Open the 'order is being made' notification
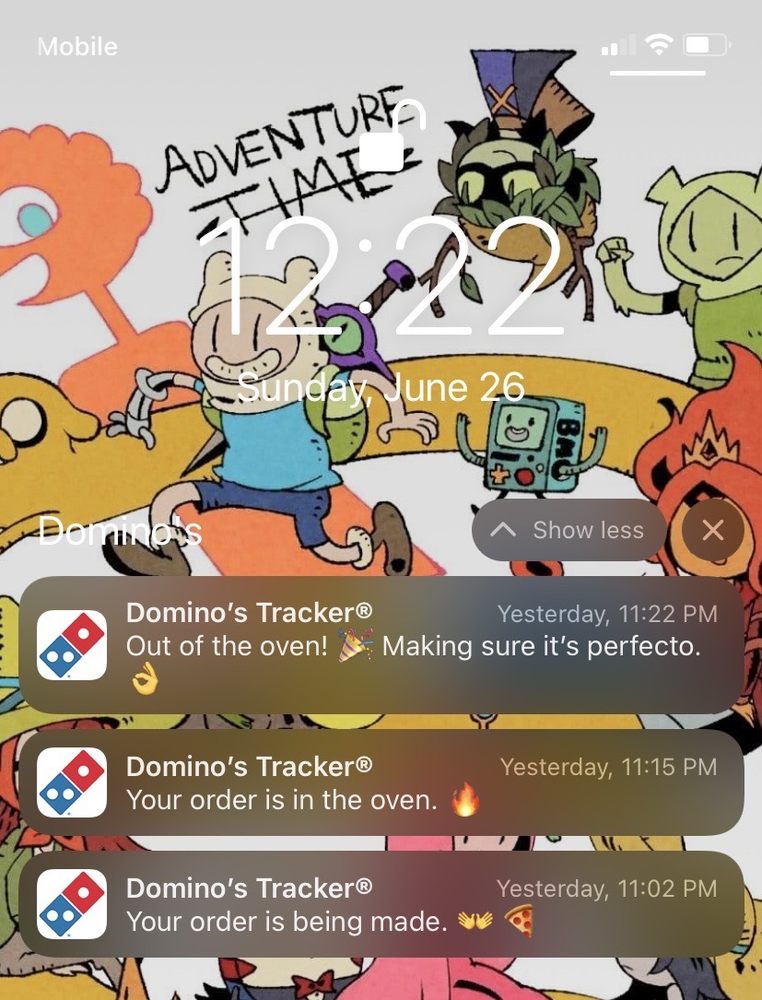This screenshot has width=762, height=1000. click(x=380, y=904)
